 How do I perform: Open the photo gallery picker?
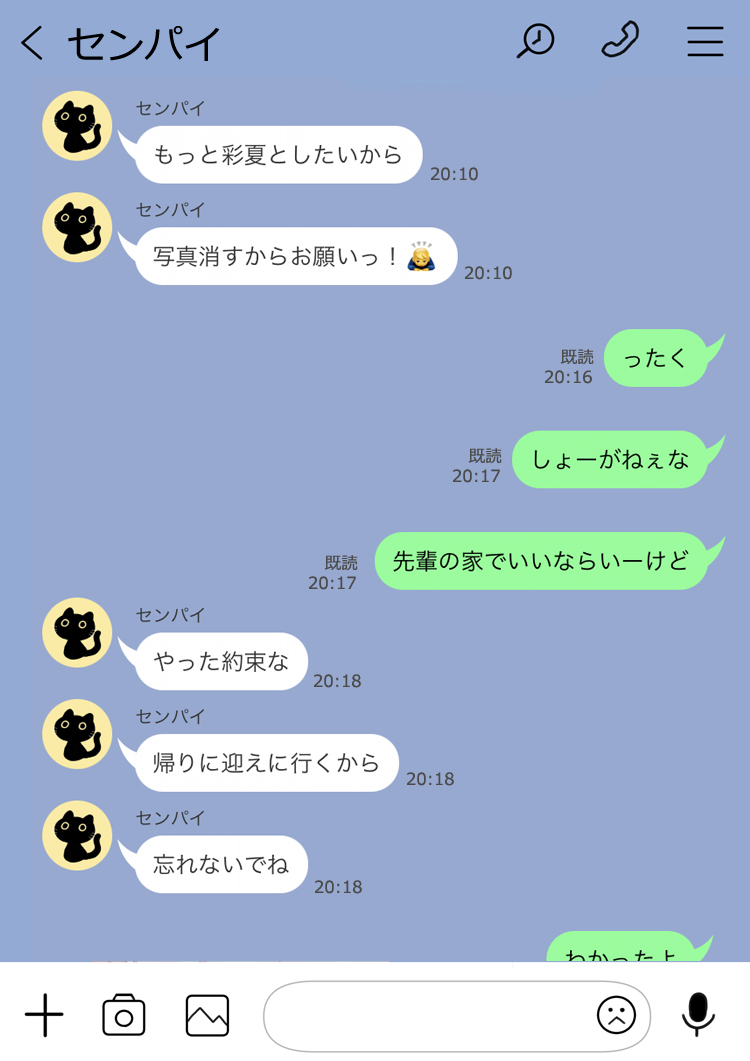[x=207, y=1015]
